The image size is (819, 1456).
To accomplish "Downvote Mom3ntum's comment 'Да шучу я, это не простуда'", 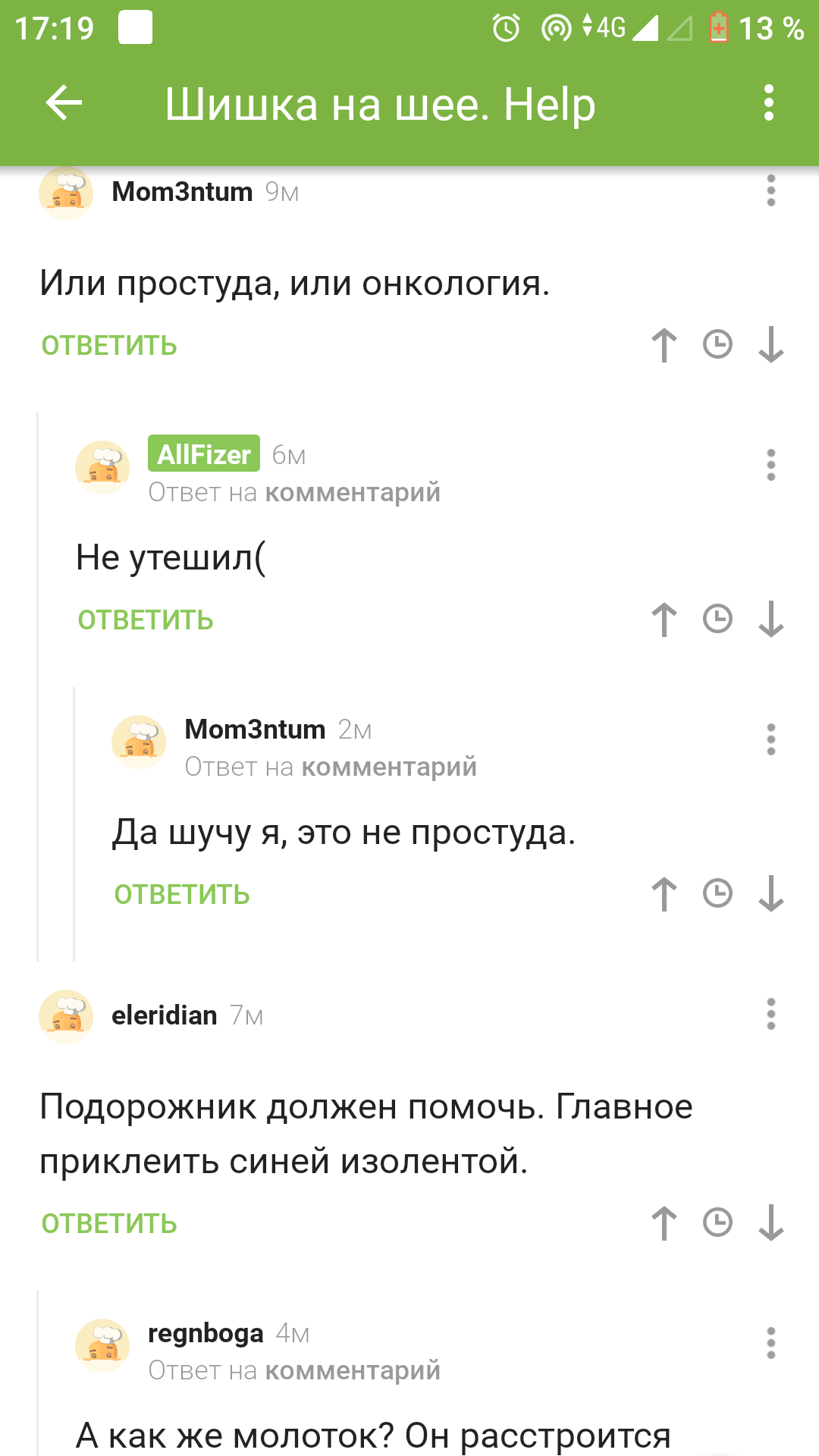I will tap(771, 895).
